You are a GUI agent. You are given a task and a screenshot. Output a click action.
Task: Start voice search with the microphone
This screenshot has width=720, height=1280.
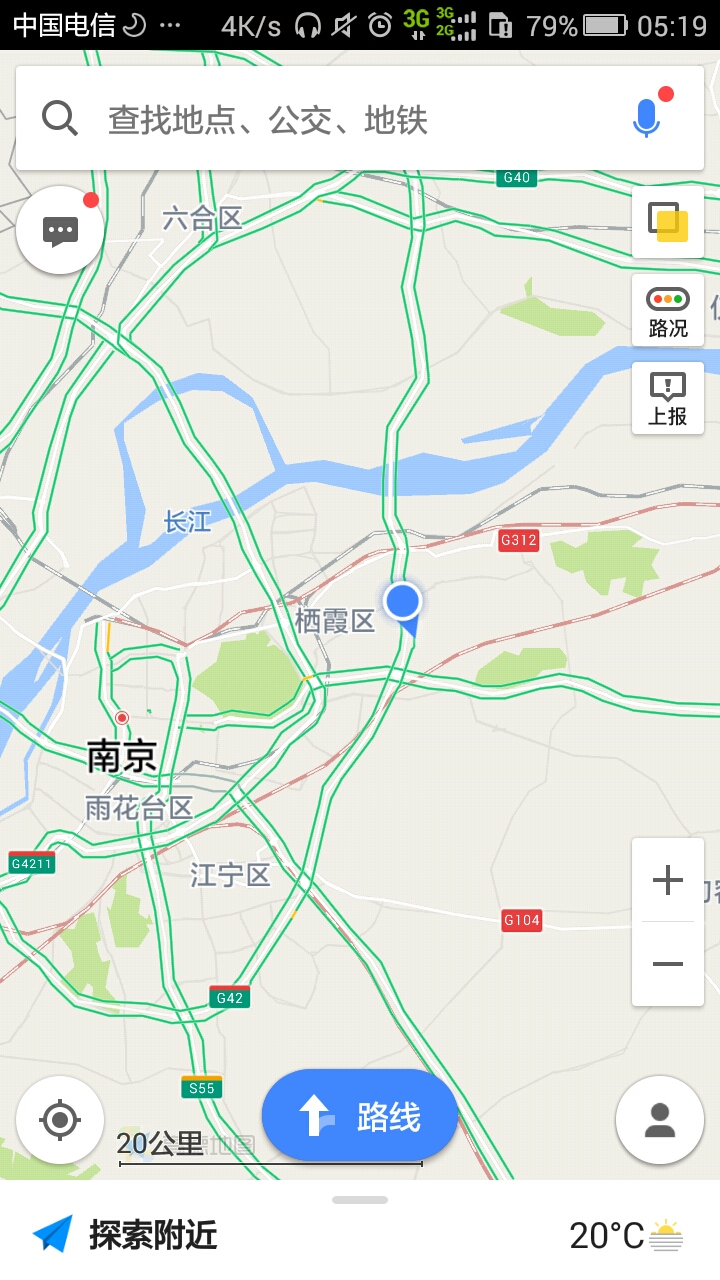(647, 118)
